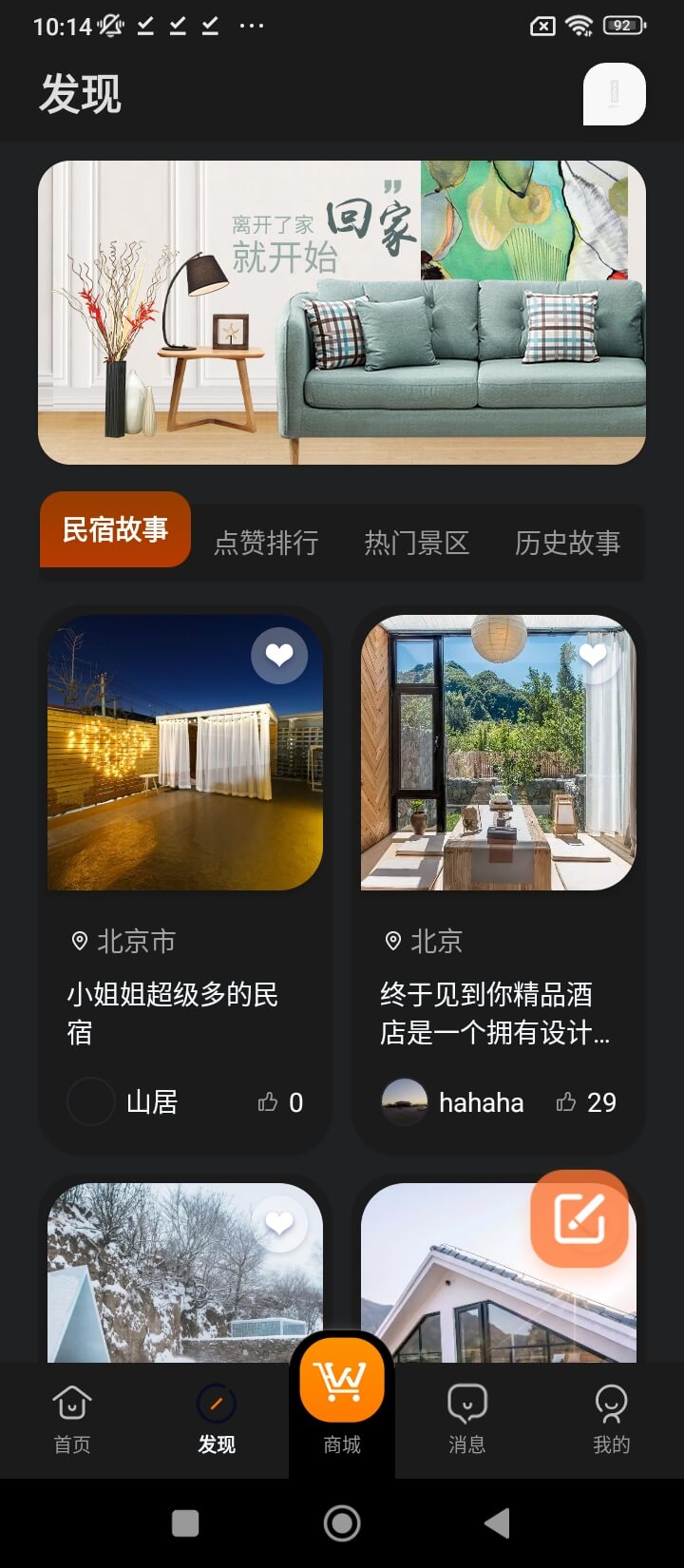Open the 离开了家就开始回家 banner

342,312
